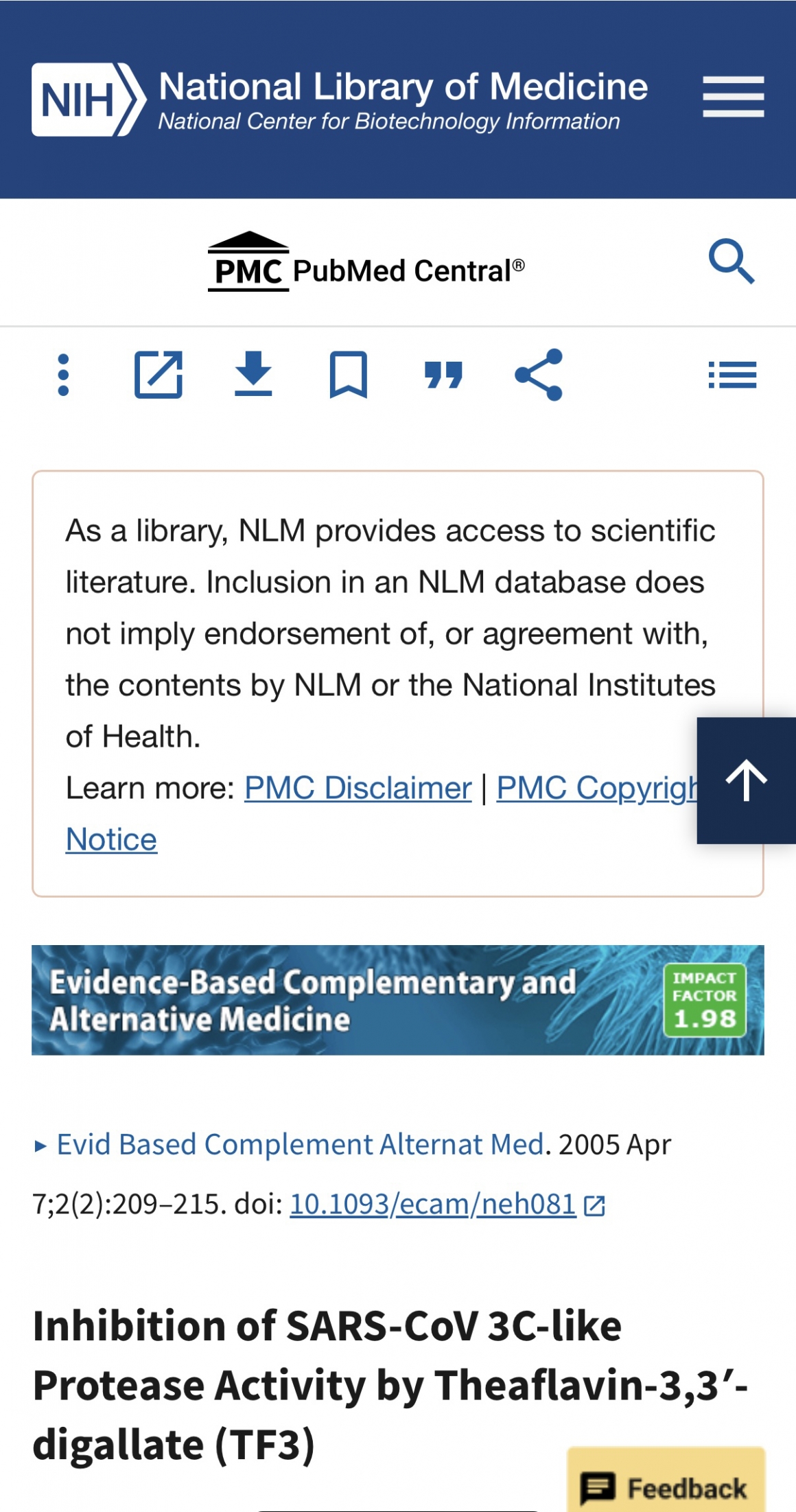Screen dimensions: 796x1512
Task: Open article on publisher site icon
Action: point(159,375)
